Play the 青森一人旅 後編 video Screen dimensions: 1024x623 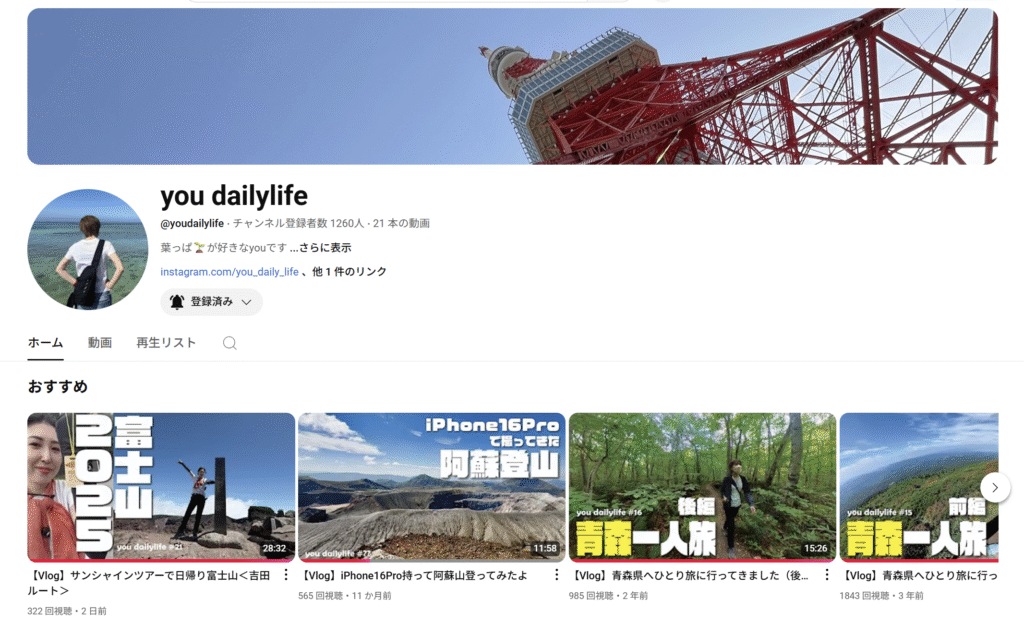[702, 487]
